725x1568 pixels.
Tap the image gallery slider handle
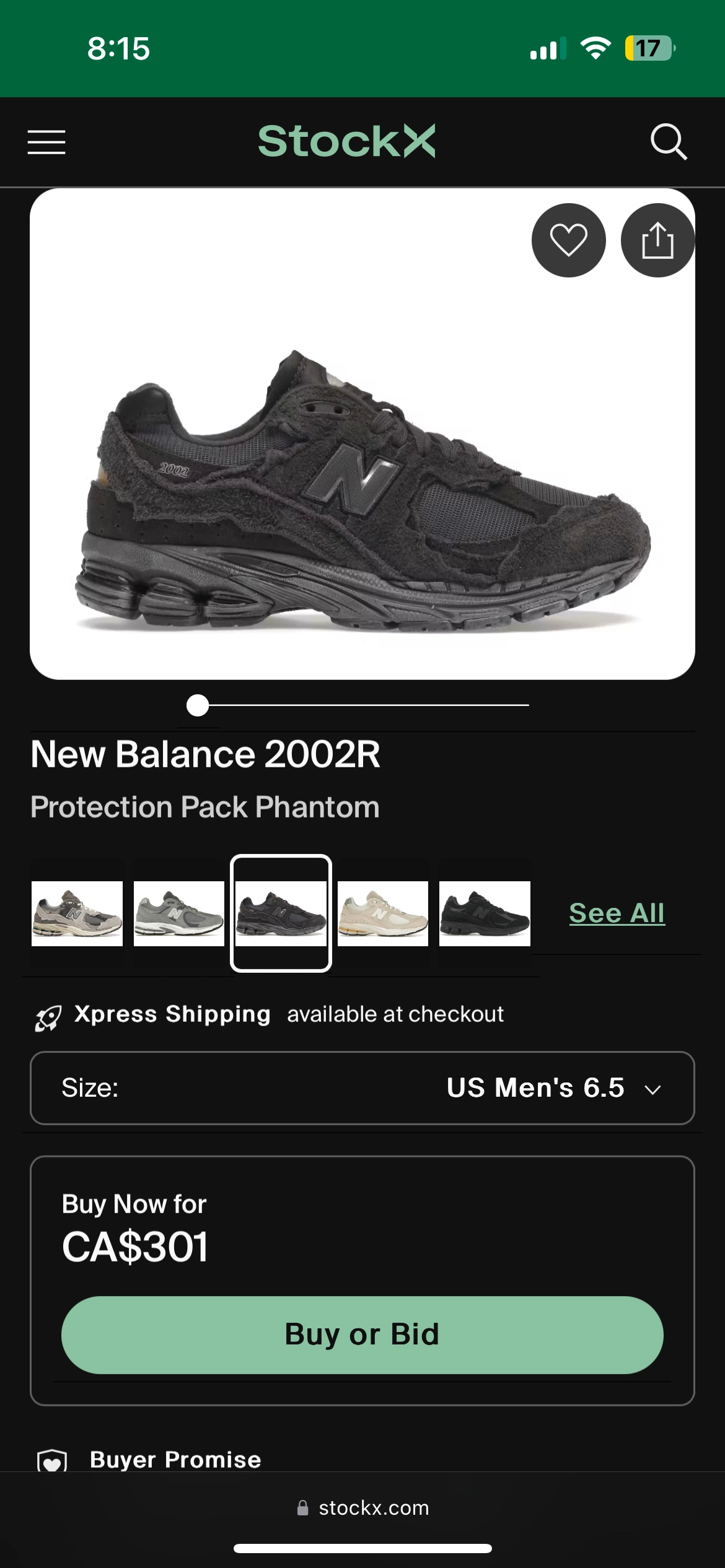[x=198, y=705]
